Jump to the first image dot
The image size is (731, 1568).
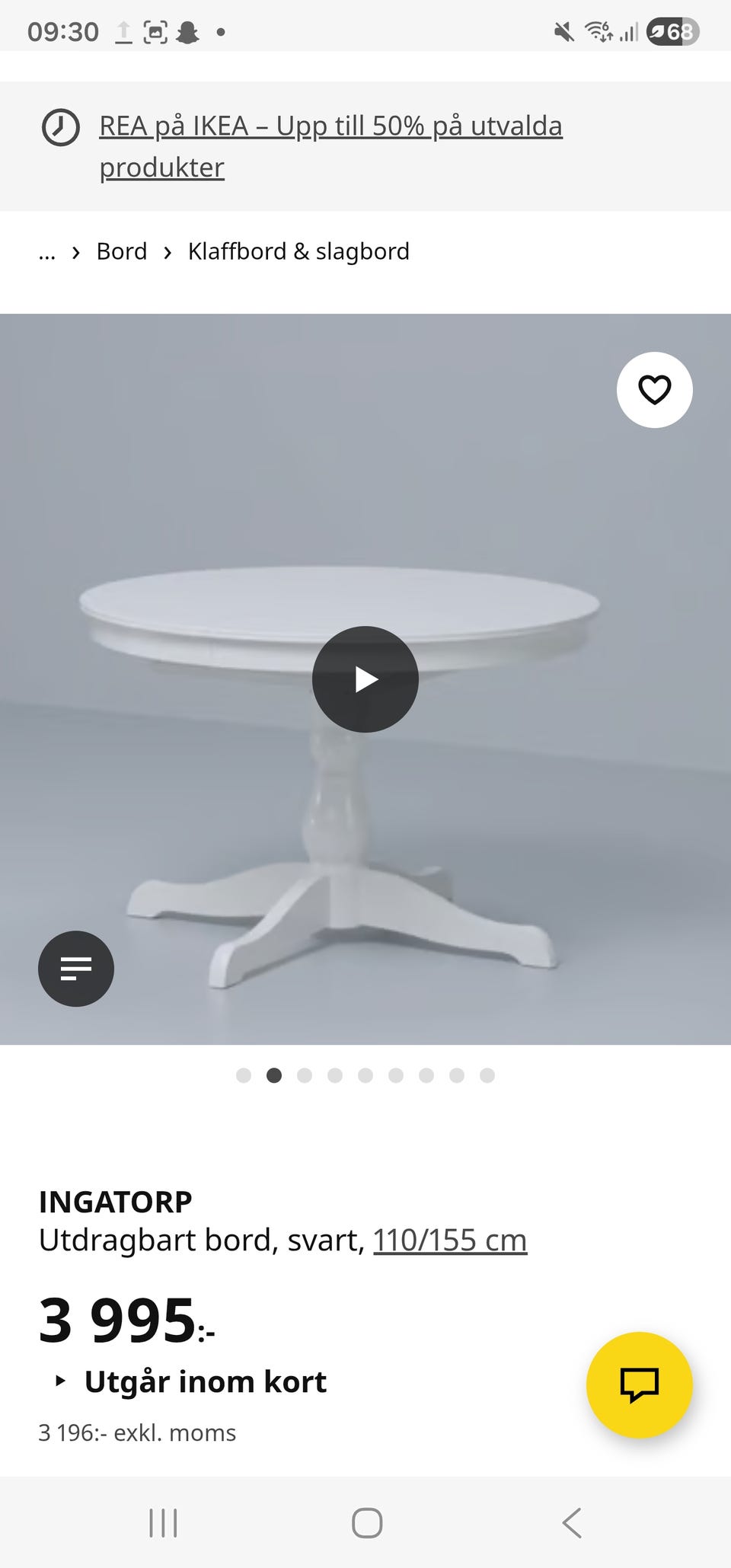pos(244,1075)
